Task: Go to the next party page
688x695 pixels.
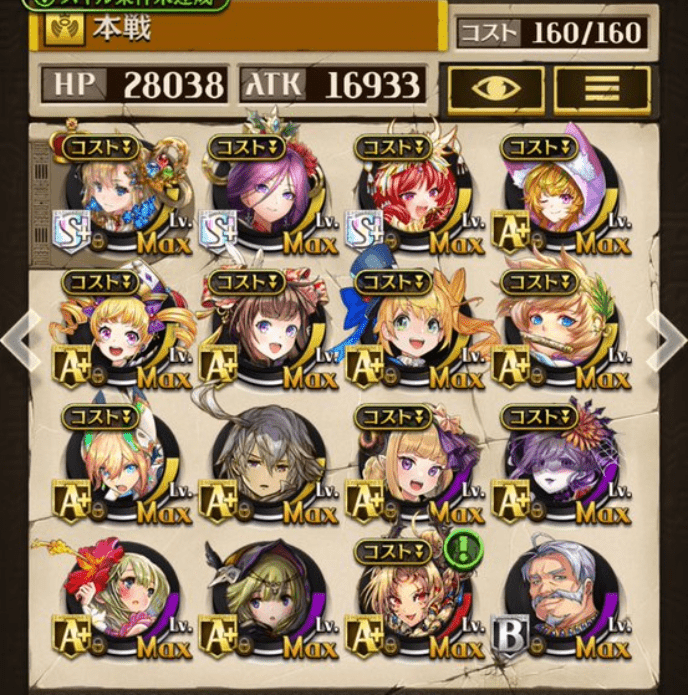Action: (x=667, y=342)
